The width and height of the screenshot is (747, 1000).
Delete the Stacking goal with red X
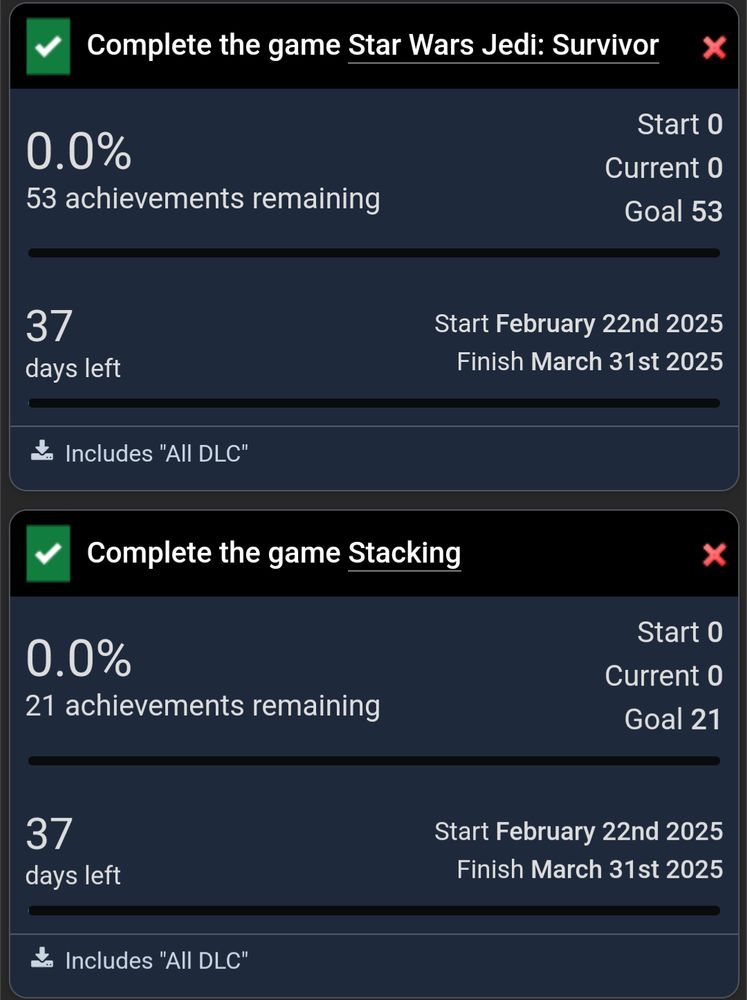pos(714,554)
